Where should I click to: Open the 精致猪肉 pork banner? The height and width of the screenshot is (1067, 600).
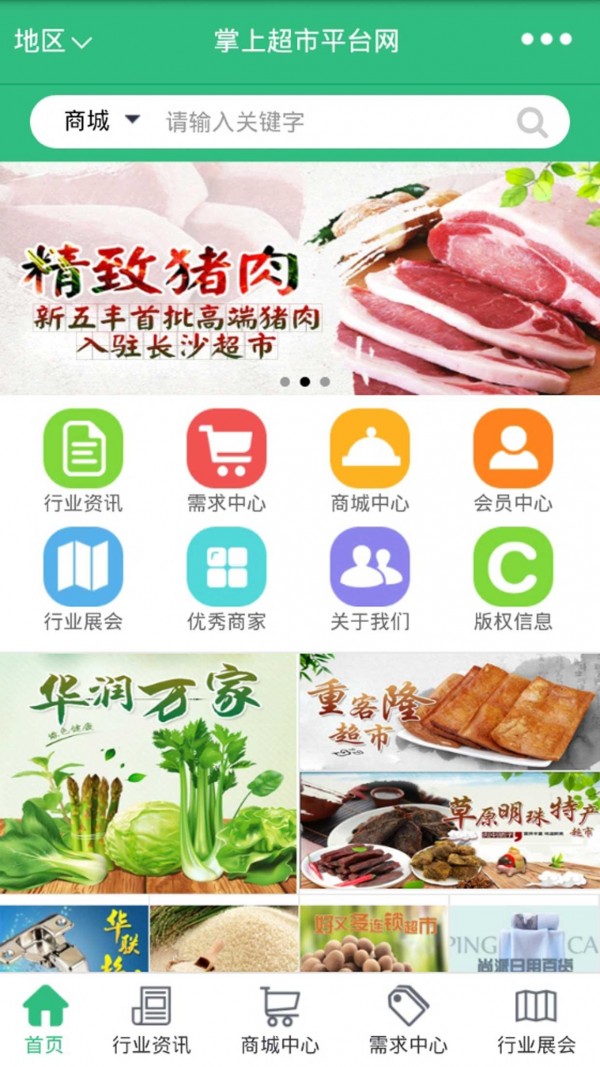click(x=300, y=278)
